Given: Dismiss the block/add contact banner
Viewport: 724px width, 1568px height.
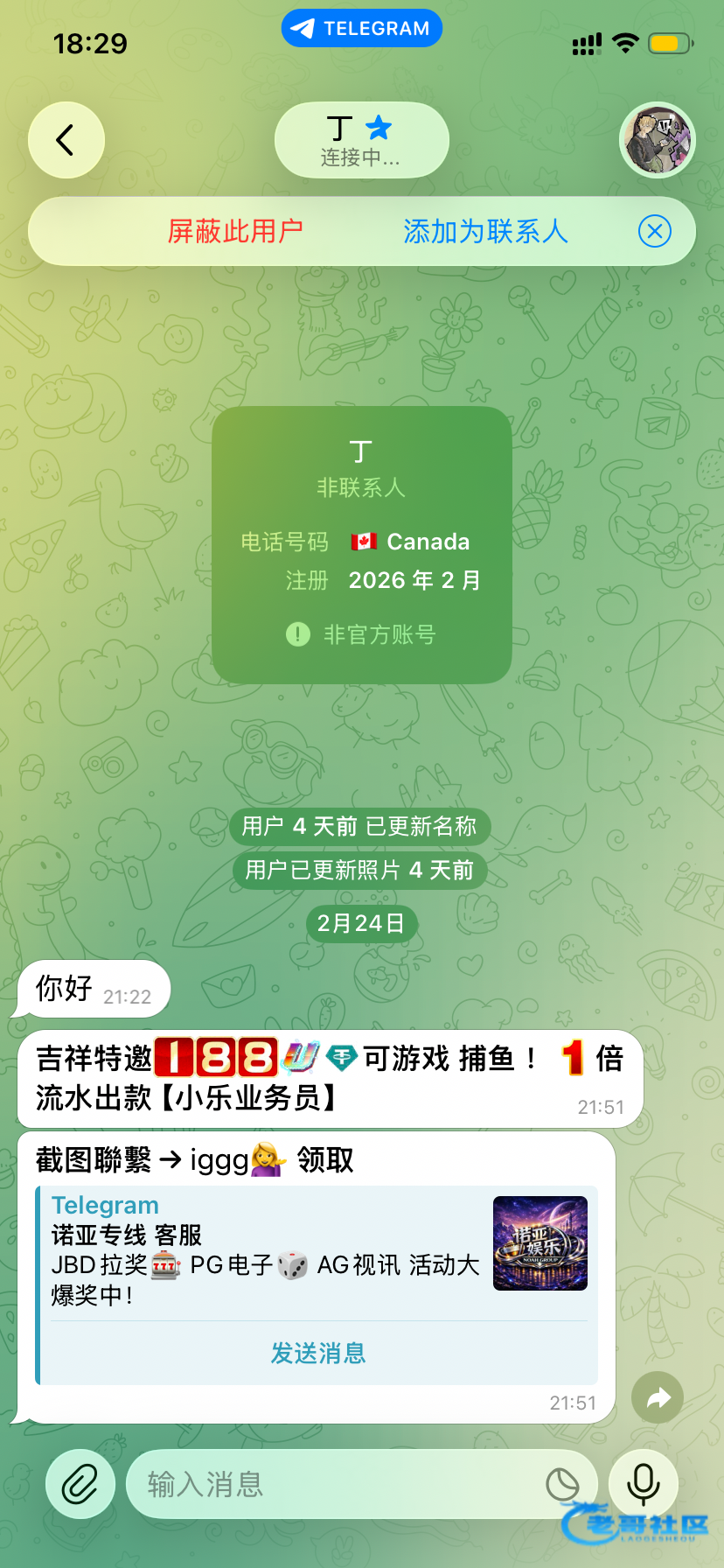Looking at the screenshot, I should click(654, 231).
